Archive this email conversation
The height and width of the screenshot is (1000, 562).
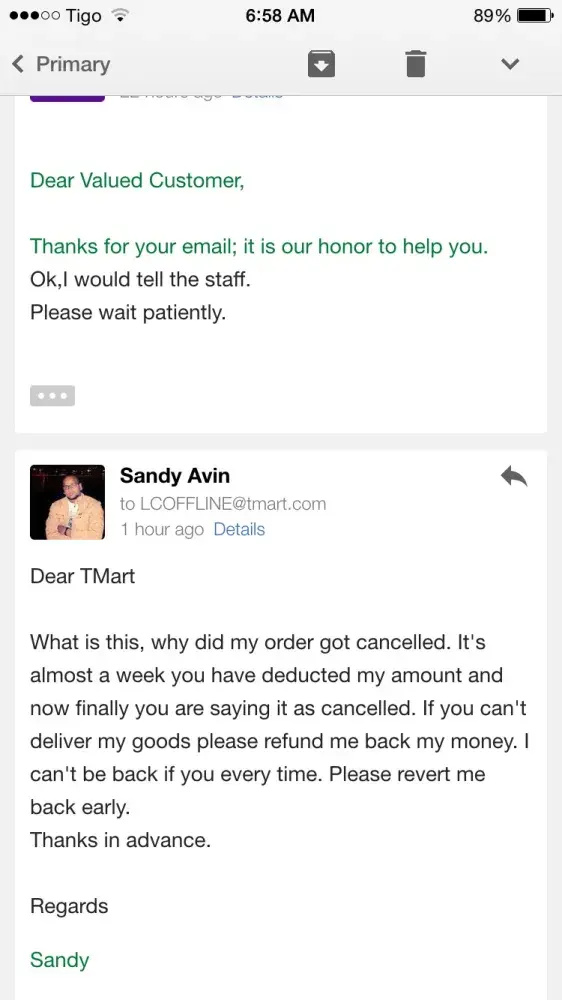point(322,64)
